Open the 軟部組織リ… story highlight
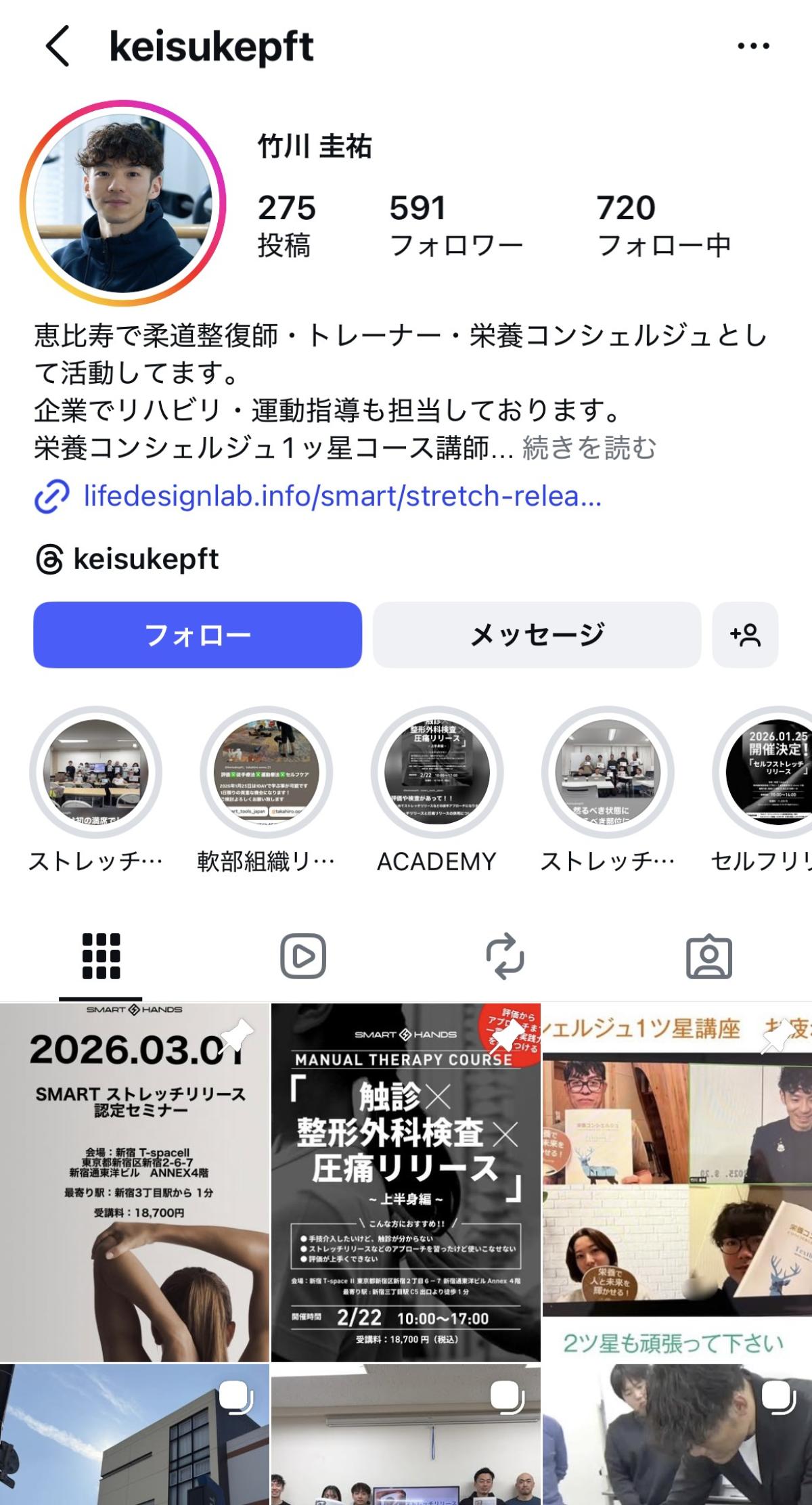 (267, 773)
